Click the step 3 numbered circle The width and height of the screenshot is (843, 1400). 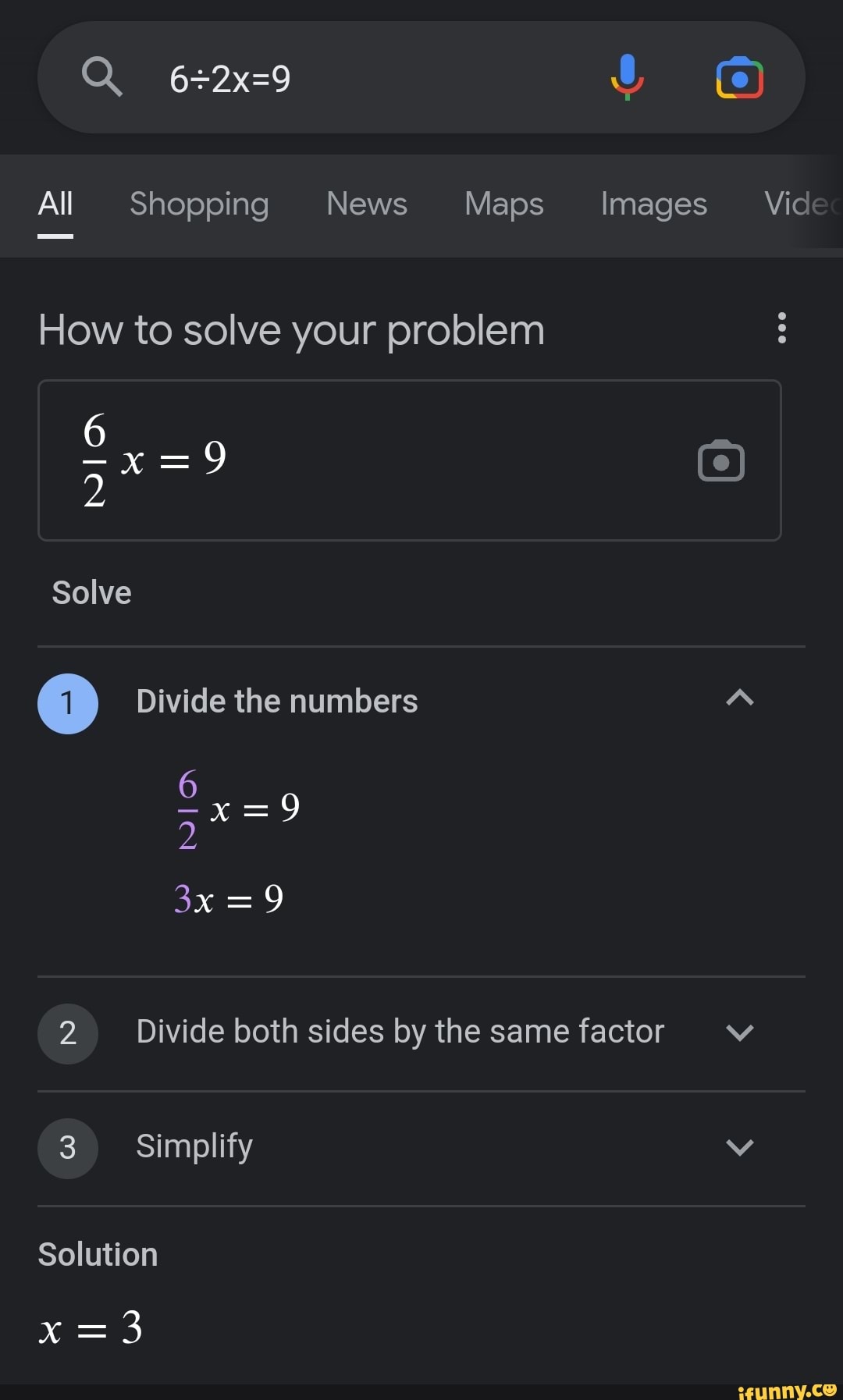point(67,1148)
